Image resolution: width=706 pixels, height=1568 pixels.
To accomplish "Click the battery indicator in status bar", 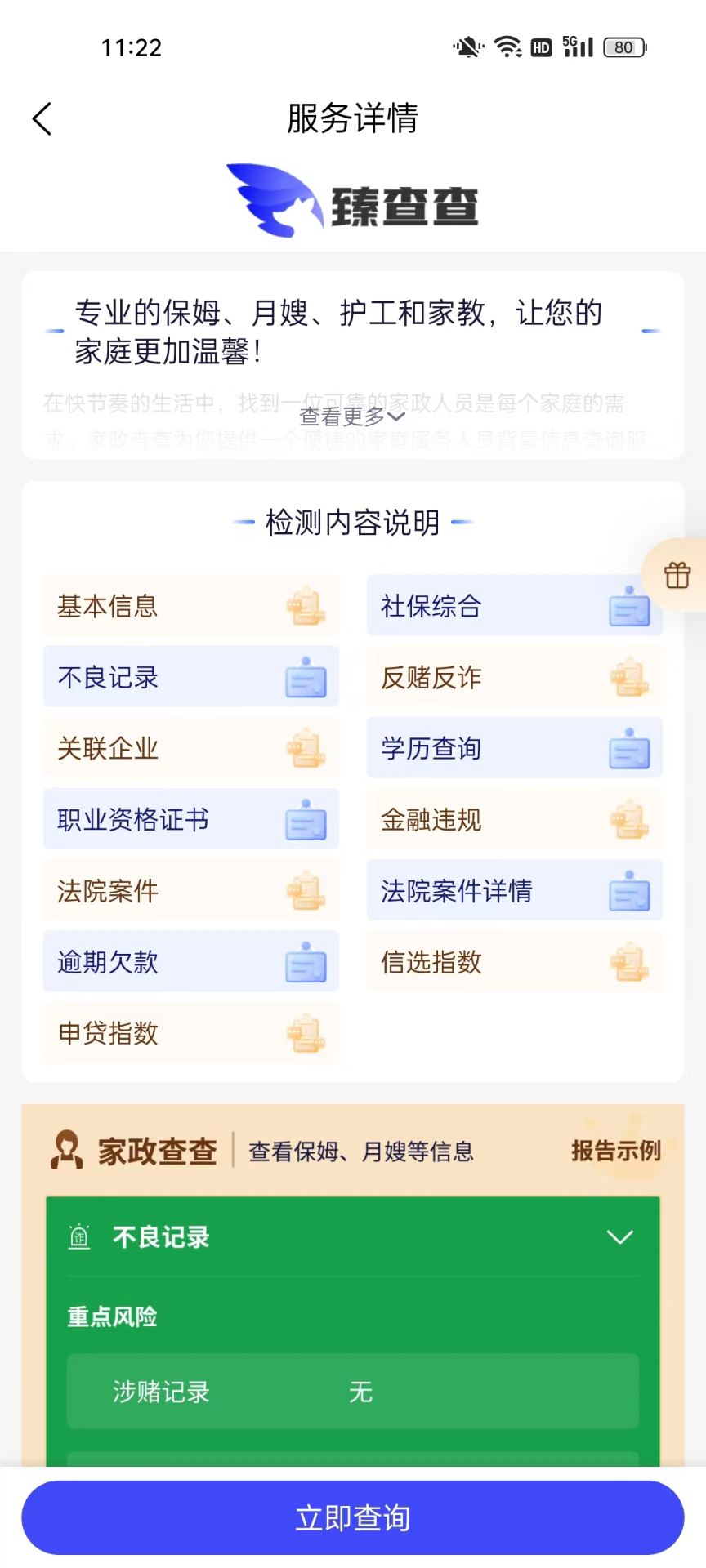I will click(x=623, y=47).
